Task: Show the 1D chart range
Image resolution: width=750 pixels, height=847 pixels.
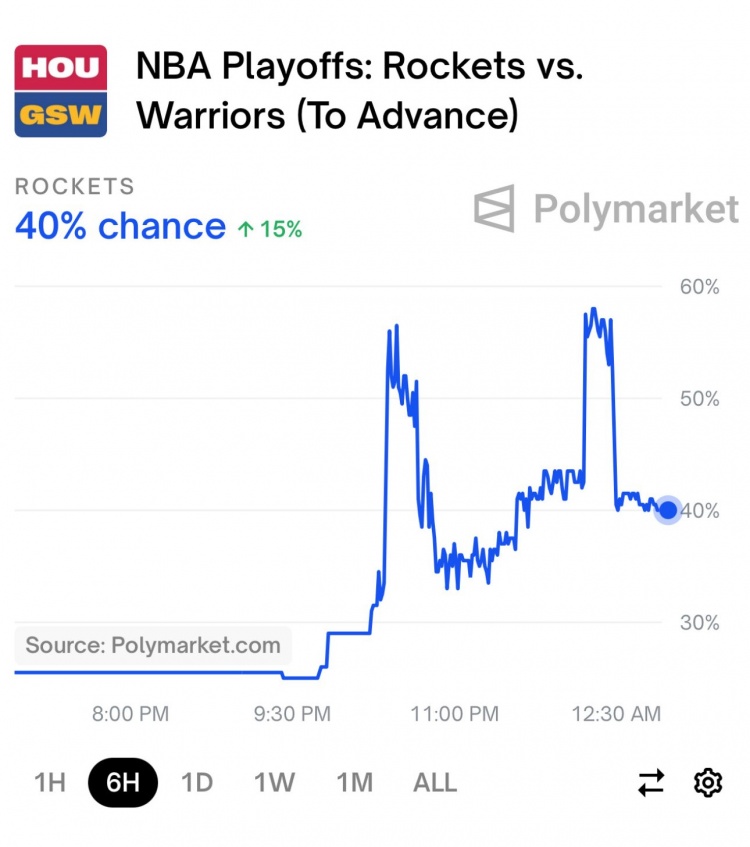Action: 197,782
